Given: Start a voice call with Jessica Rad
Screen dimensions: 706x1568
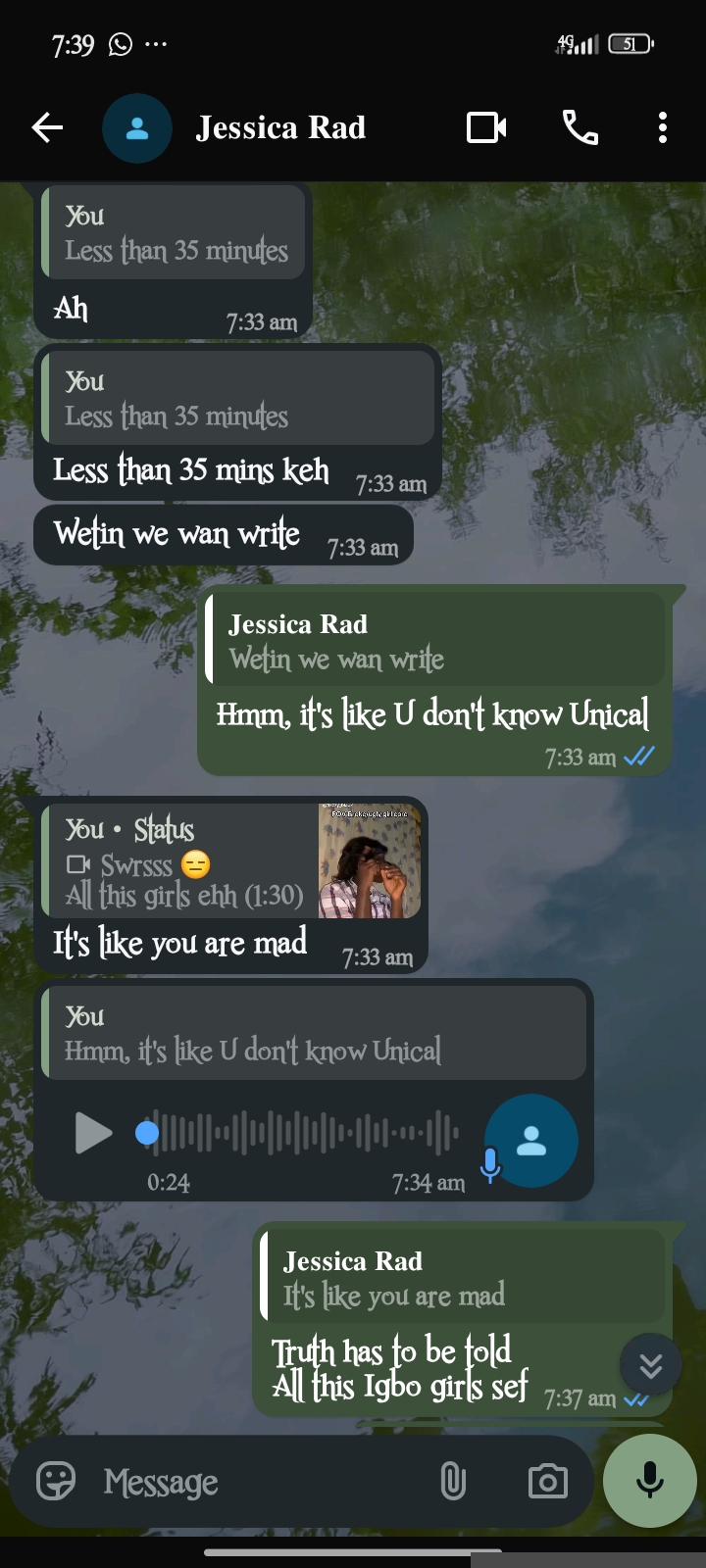Looking at the screenshot, I should click(x=580, y=127).
